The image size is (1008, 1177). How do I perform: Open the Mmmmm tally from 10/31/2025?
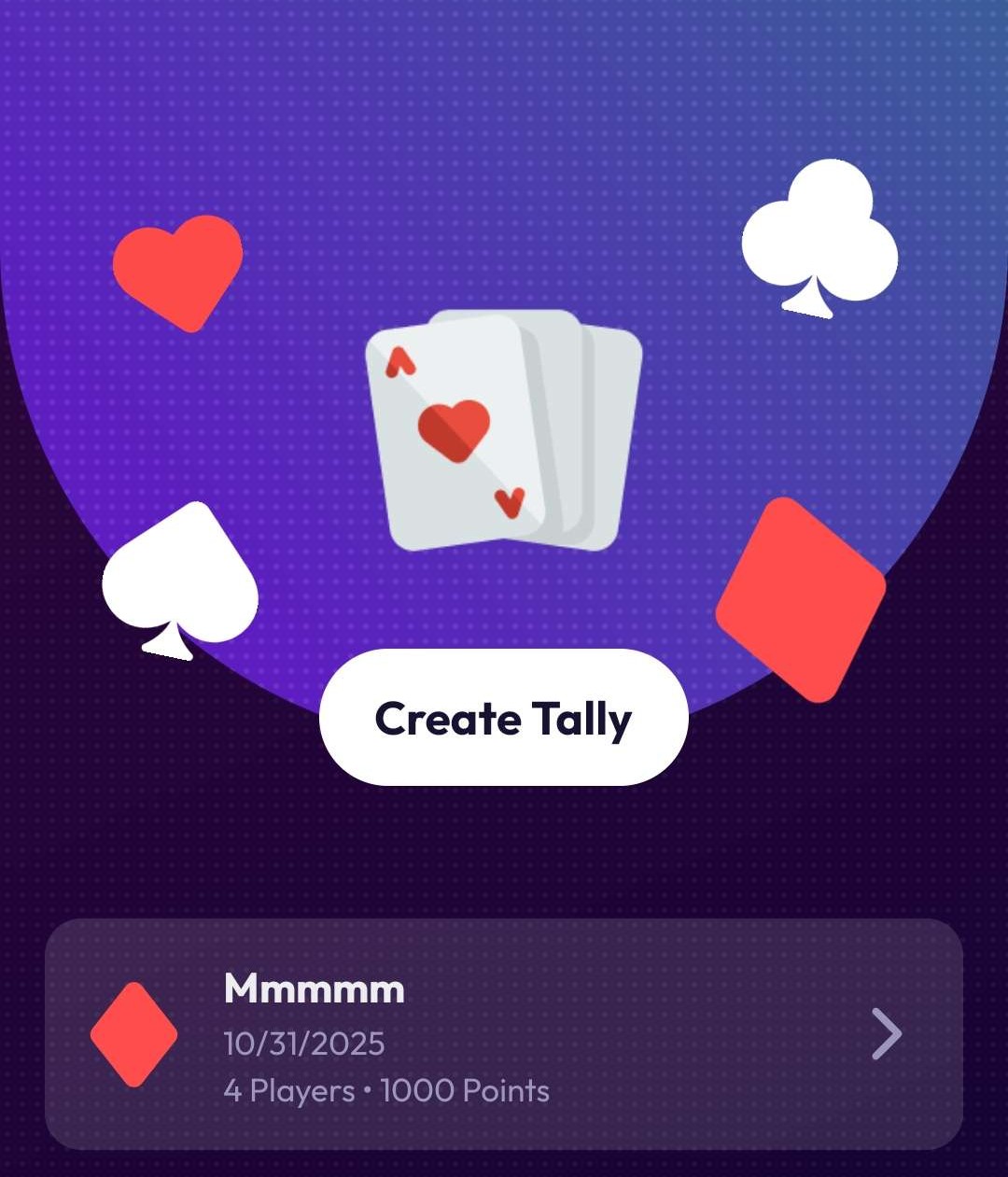tap(503, 1034)
